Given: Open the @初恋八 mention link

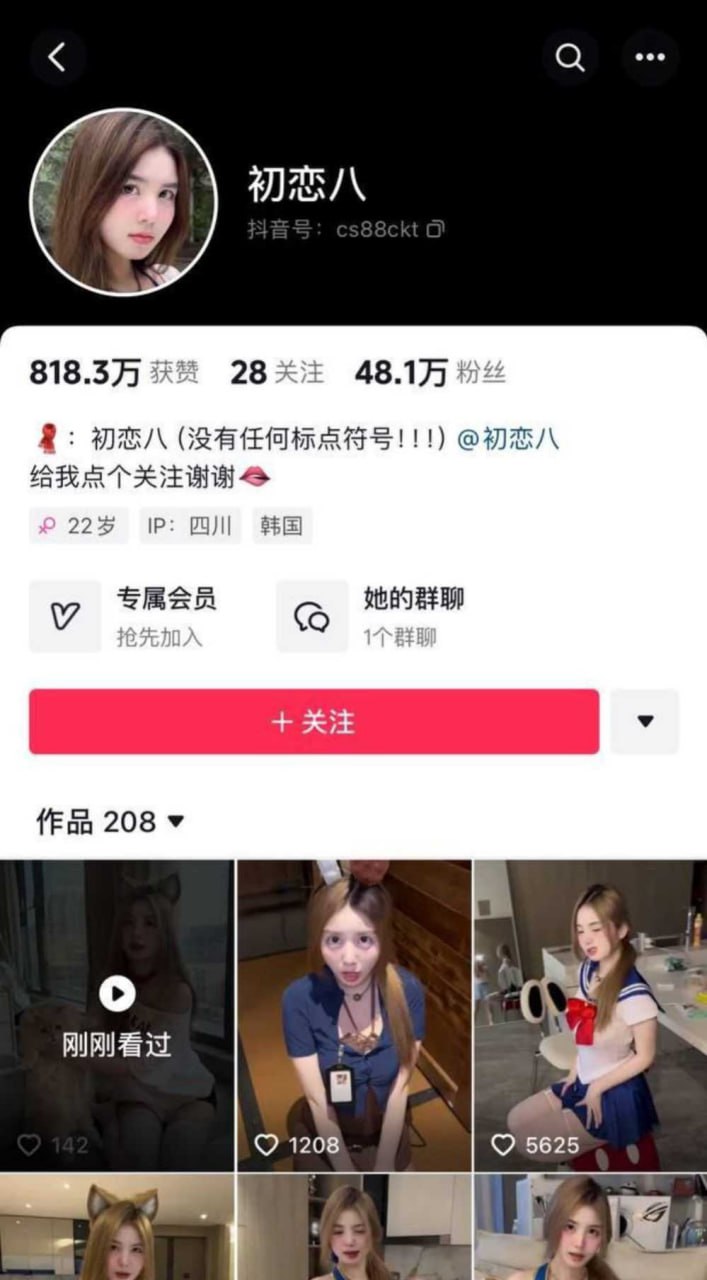Looking at the screenshot, I should click(x=507, y=439).
